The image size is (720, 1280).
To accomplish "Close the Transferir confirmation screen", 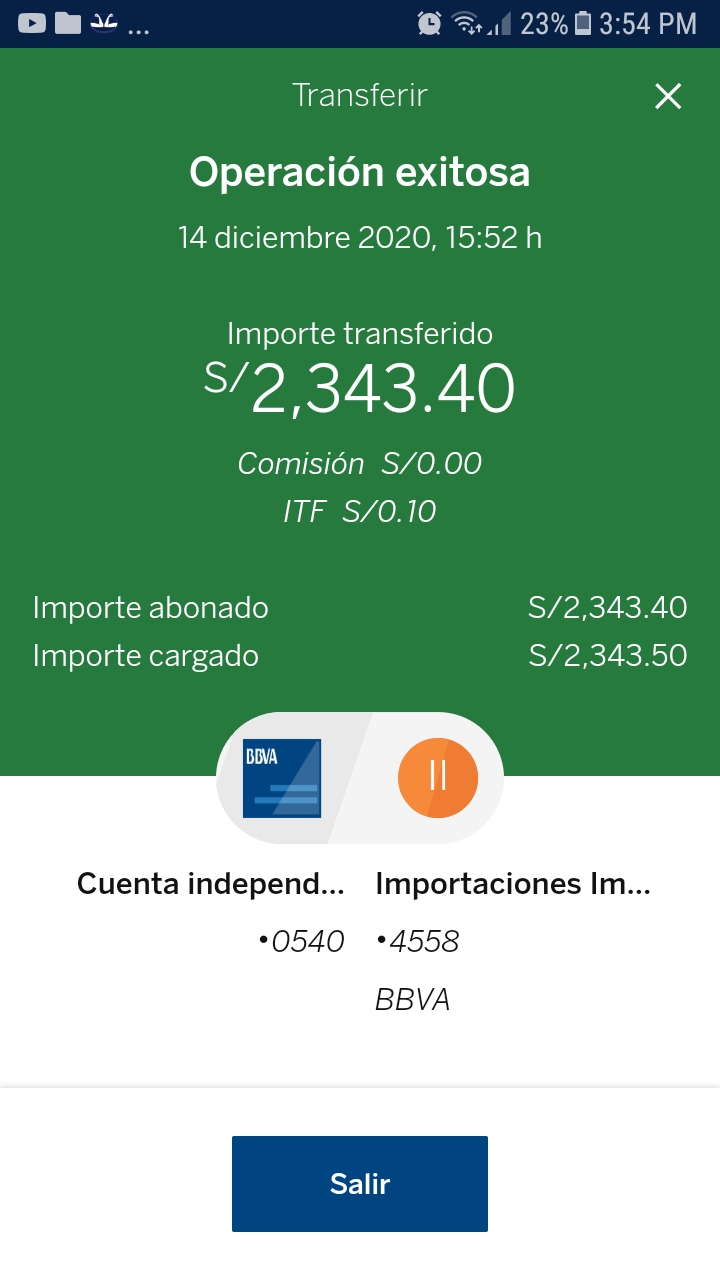I will click(667, 96).
